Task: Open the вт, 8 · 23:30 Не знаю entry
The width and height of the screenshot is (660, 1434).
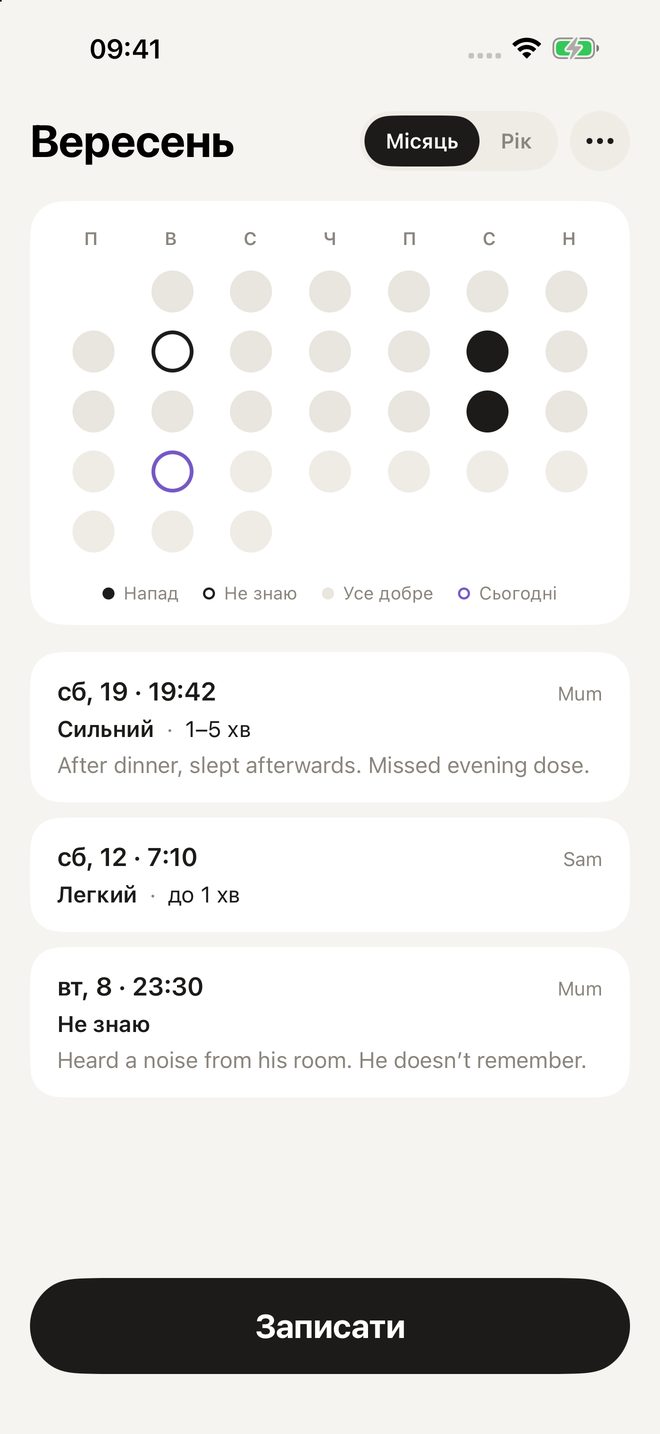Action: (x=330, y=1022)
